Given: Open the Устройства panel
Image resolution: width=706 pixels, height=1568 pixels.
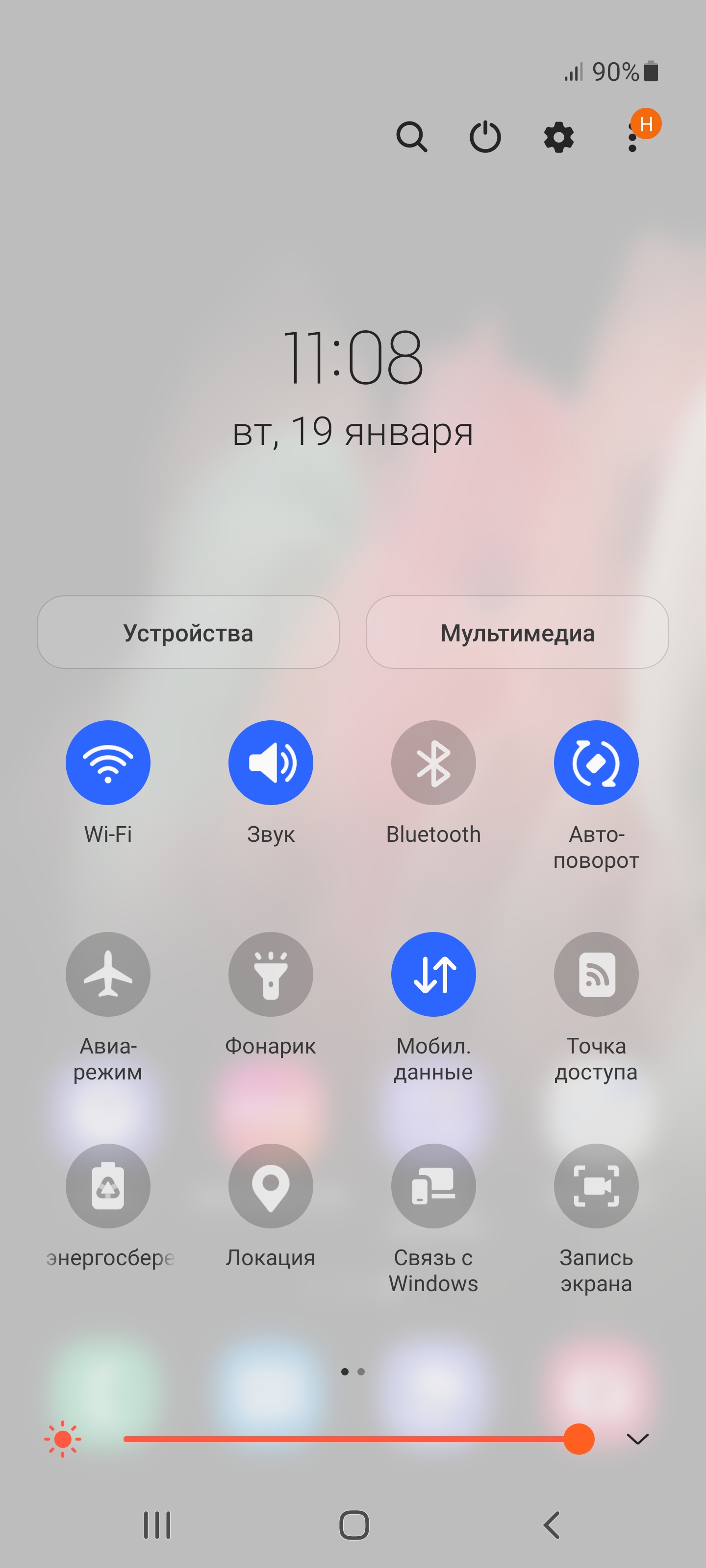Looking at the screenshot, I should point(188,633).
